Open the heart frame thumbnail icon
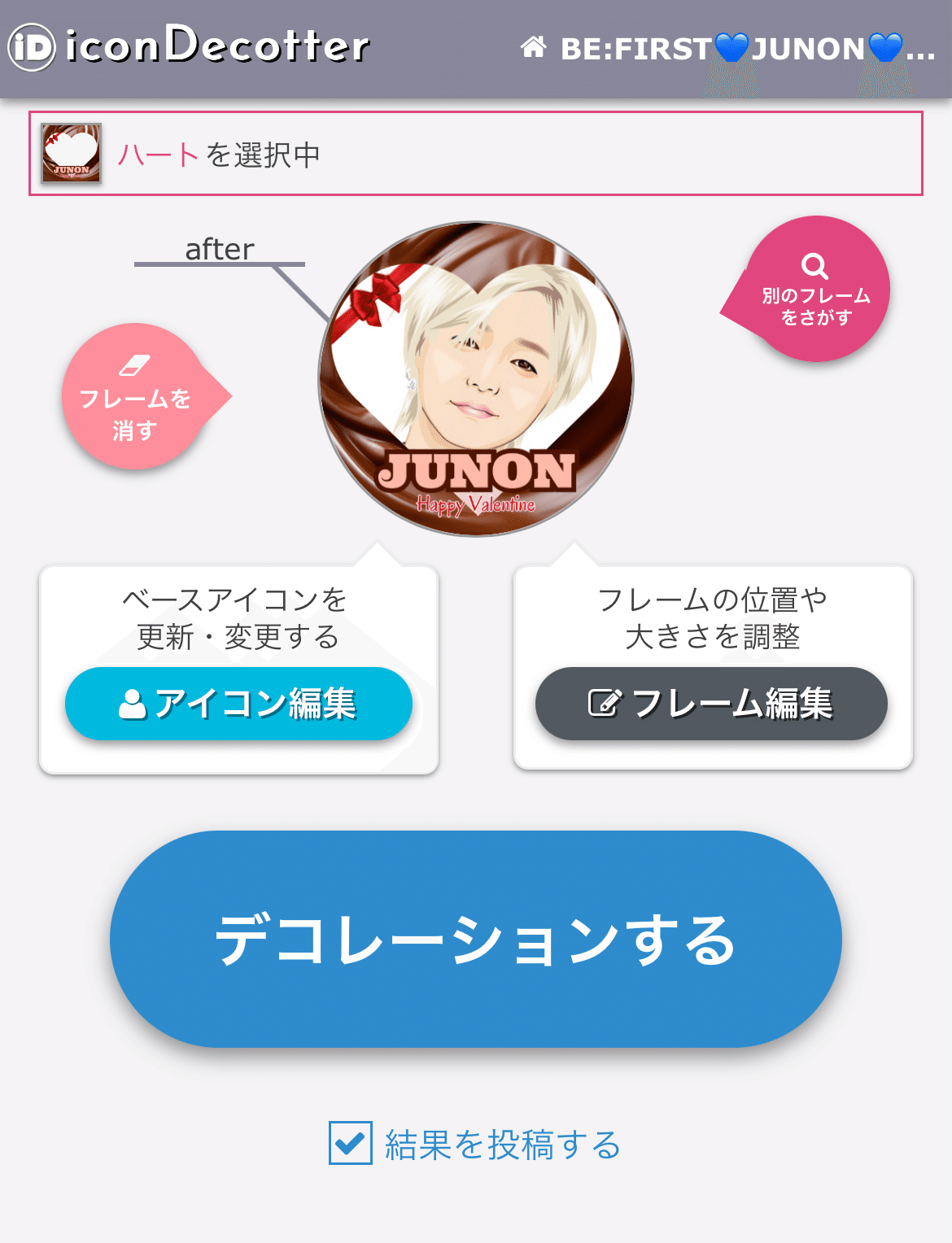Screen dimensions: 952x1243 70,155
